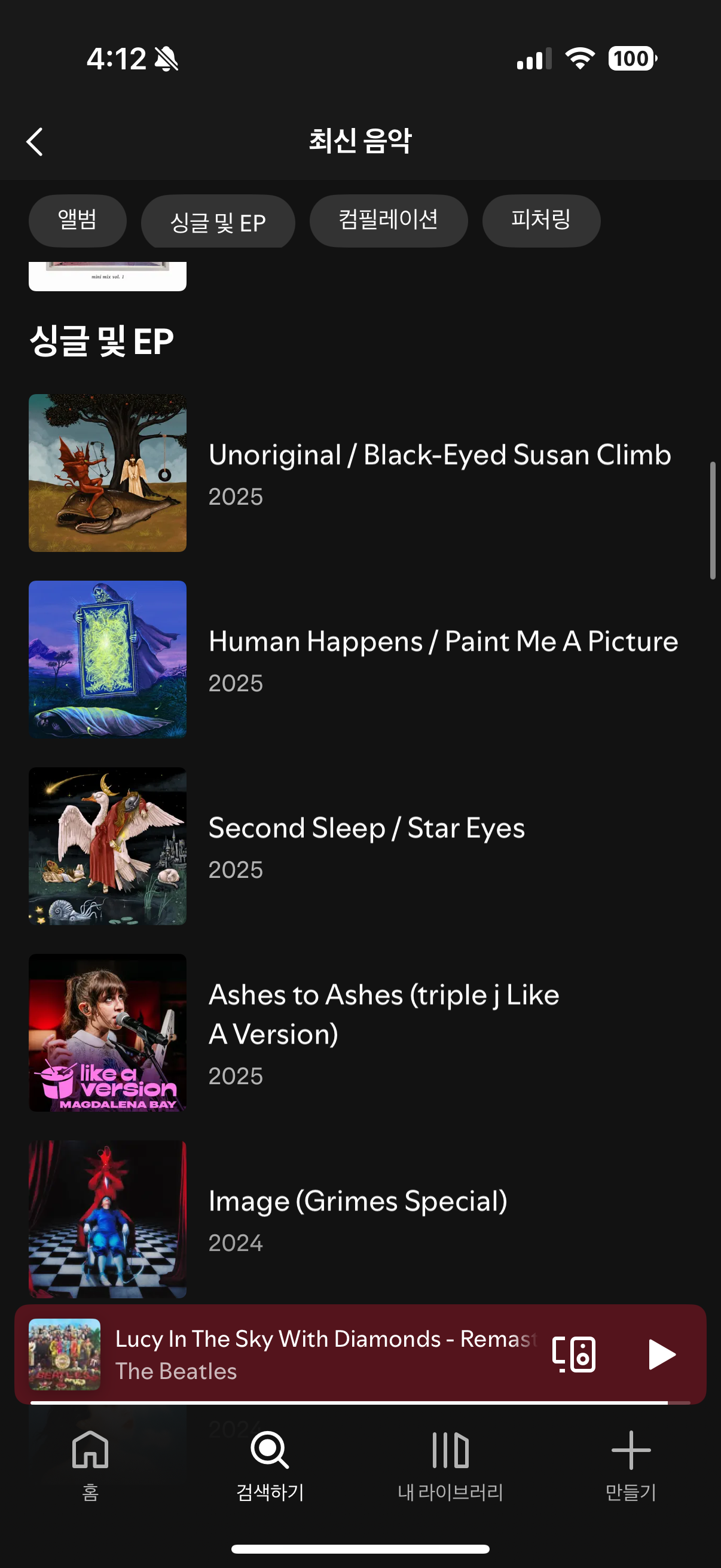Select the 앨범 filter chip
This screenshot has width=721, height=1568.
pyautogui.click(x=77, y=220)
